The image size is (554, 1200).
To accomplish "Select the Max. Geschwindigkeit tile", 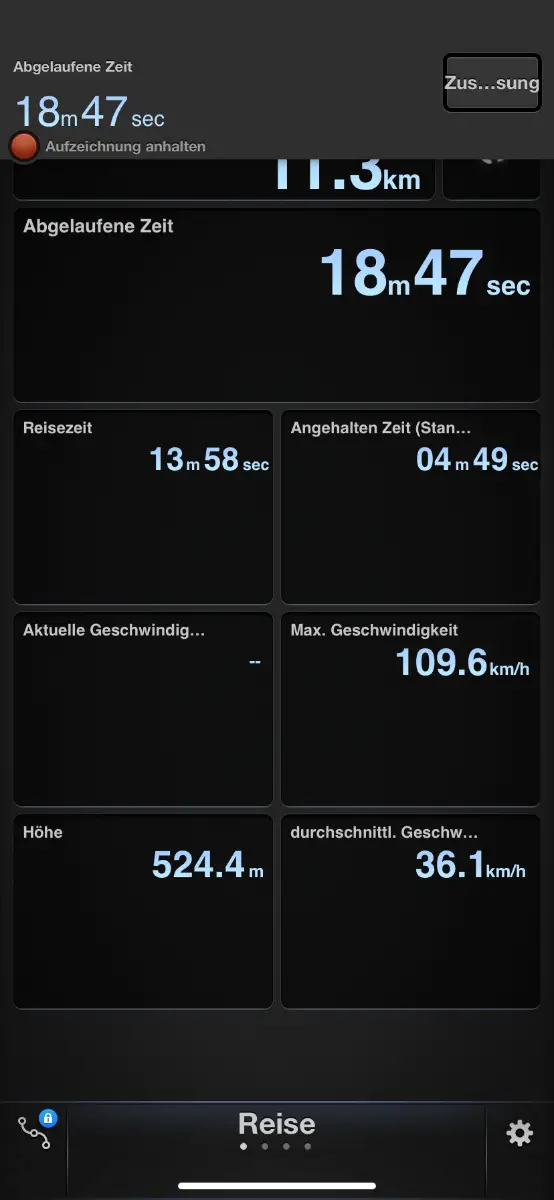I will 411,709.
